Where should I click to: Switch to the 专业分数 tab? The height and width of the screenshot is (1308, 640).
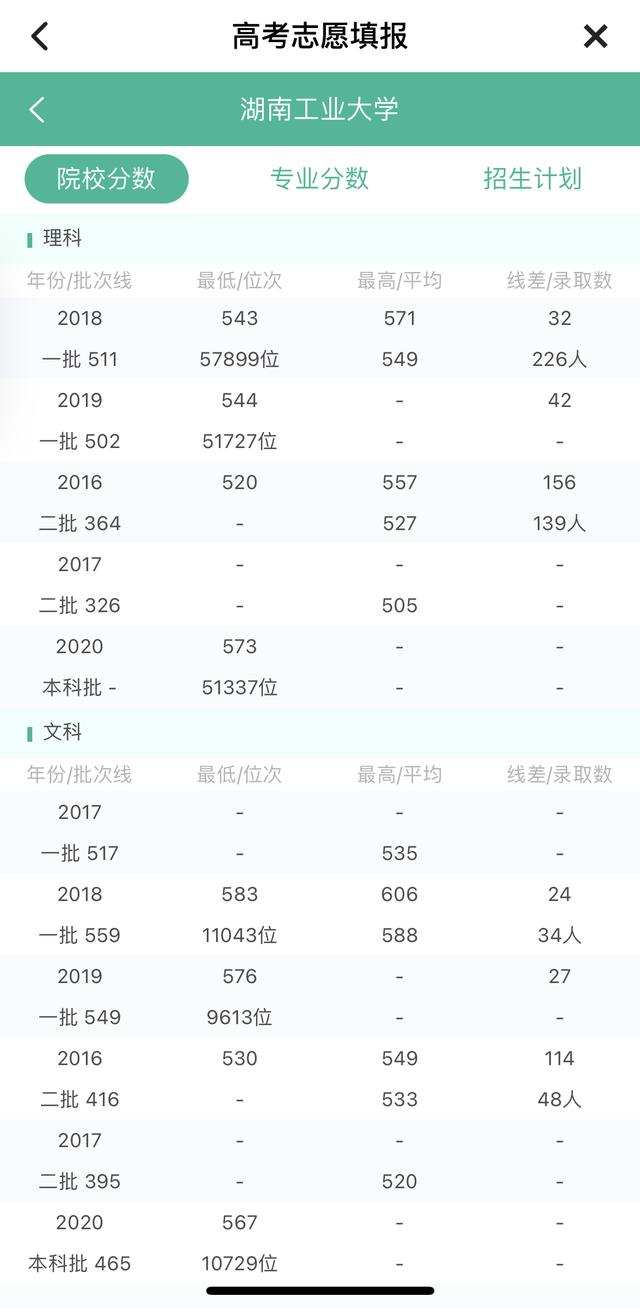[320, 179]
